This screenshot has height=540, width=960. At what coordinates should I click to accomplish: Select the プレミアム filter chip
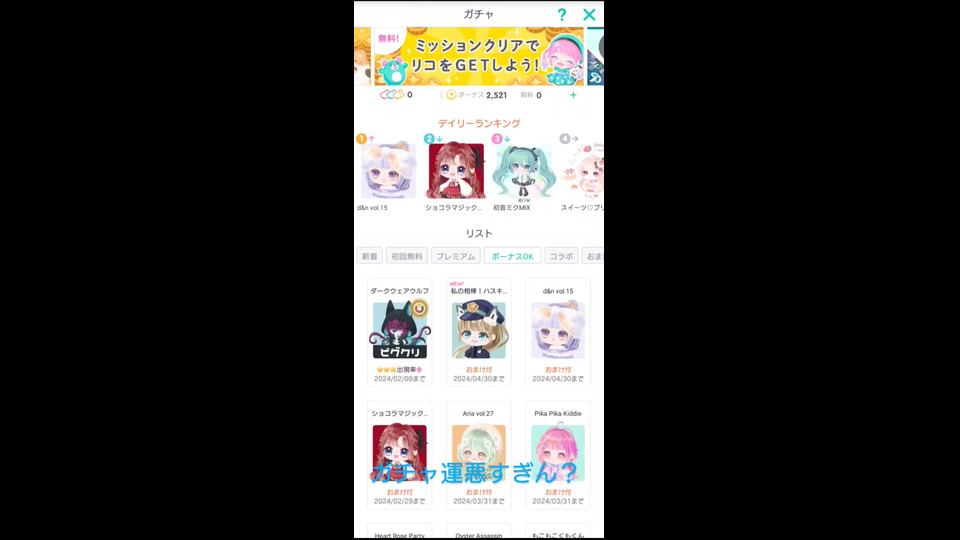tap(456, 256)
